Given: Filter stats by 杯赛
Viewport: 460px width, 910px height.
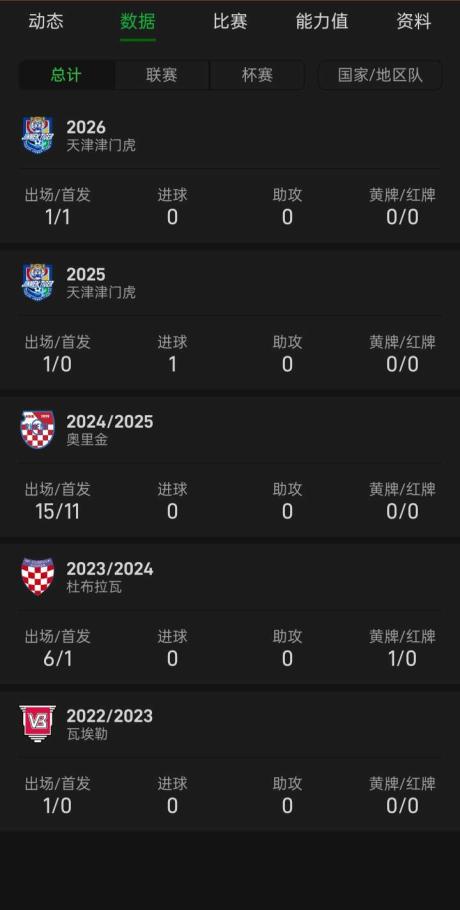Looking at the screenshot, I should click(257, 75).
